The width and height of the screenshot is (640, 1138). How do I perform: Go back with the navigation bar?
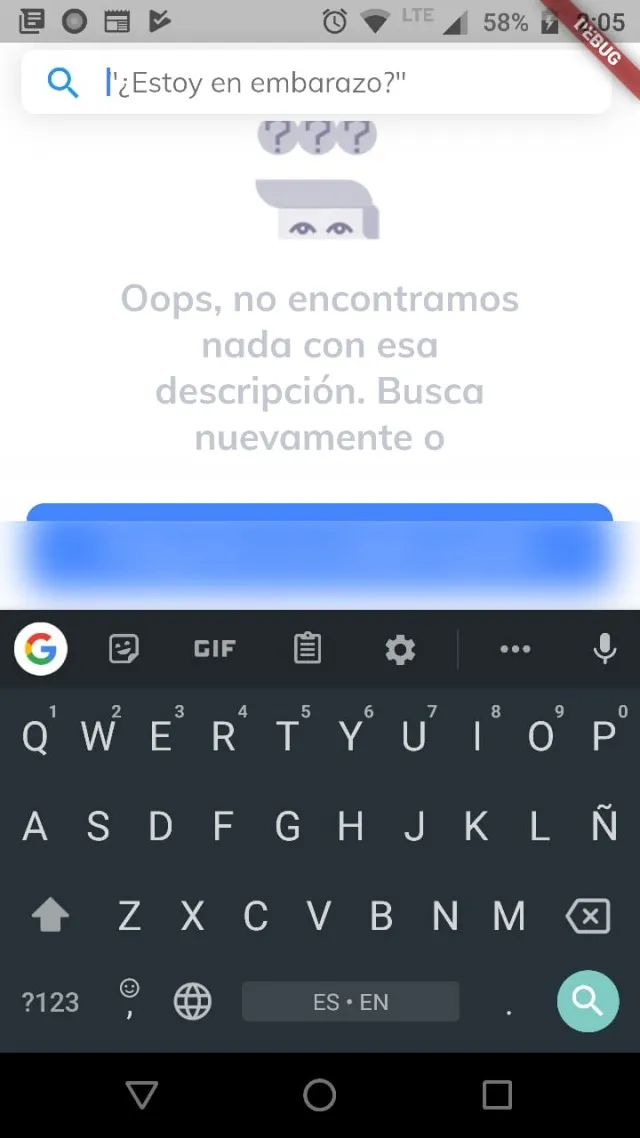[142, 1095]
